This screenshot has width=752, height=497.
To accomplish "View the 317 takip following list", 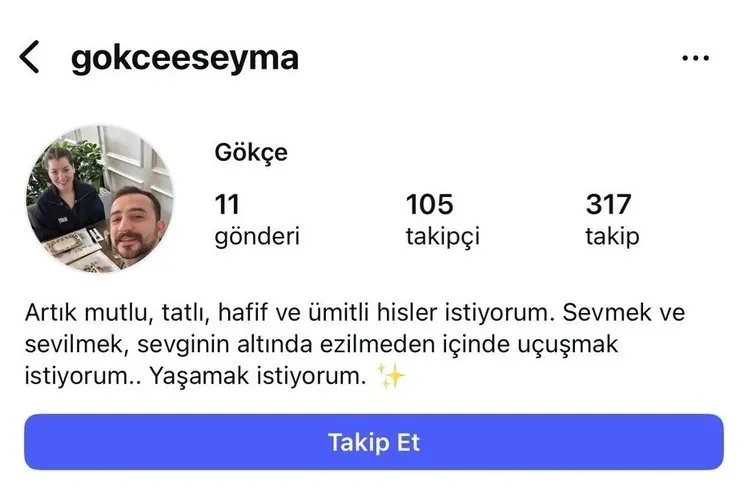I will tap(611, 220).
